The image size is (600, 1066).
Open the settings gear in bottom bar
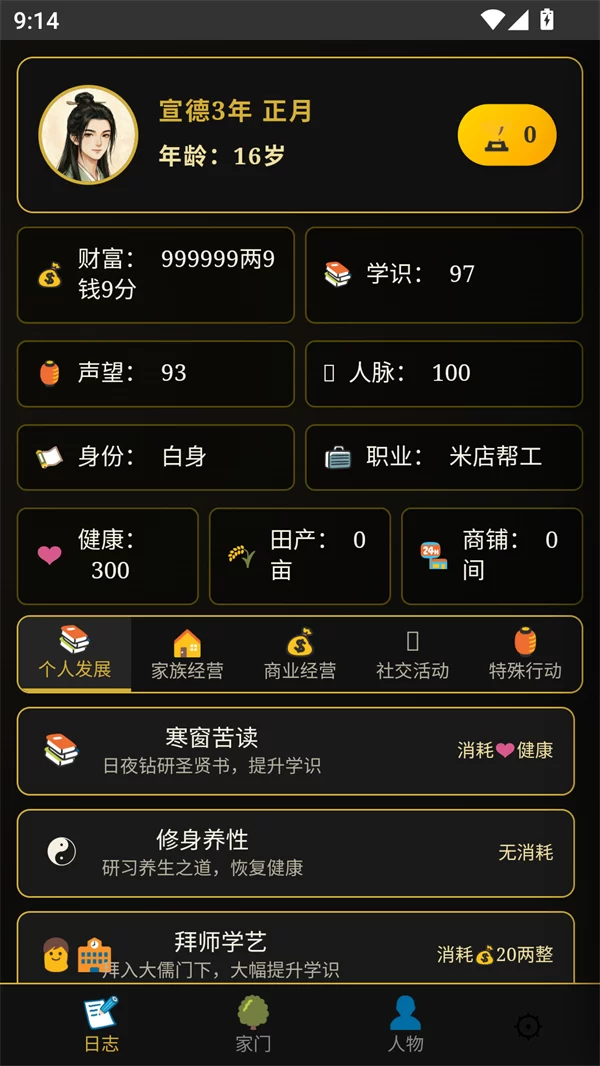pyautogui.click(x=527, y=1026)
